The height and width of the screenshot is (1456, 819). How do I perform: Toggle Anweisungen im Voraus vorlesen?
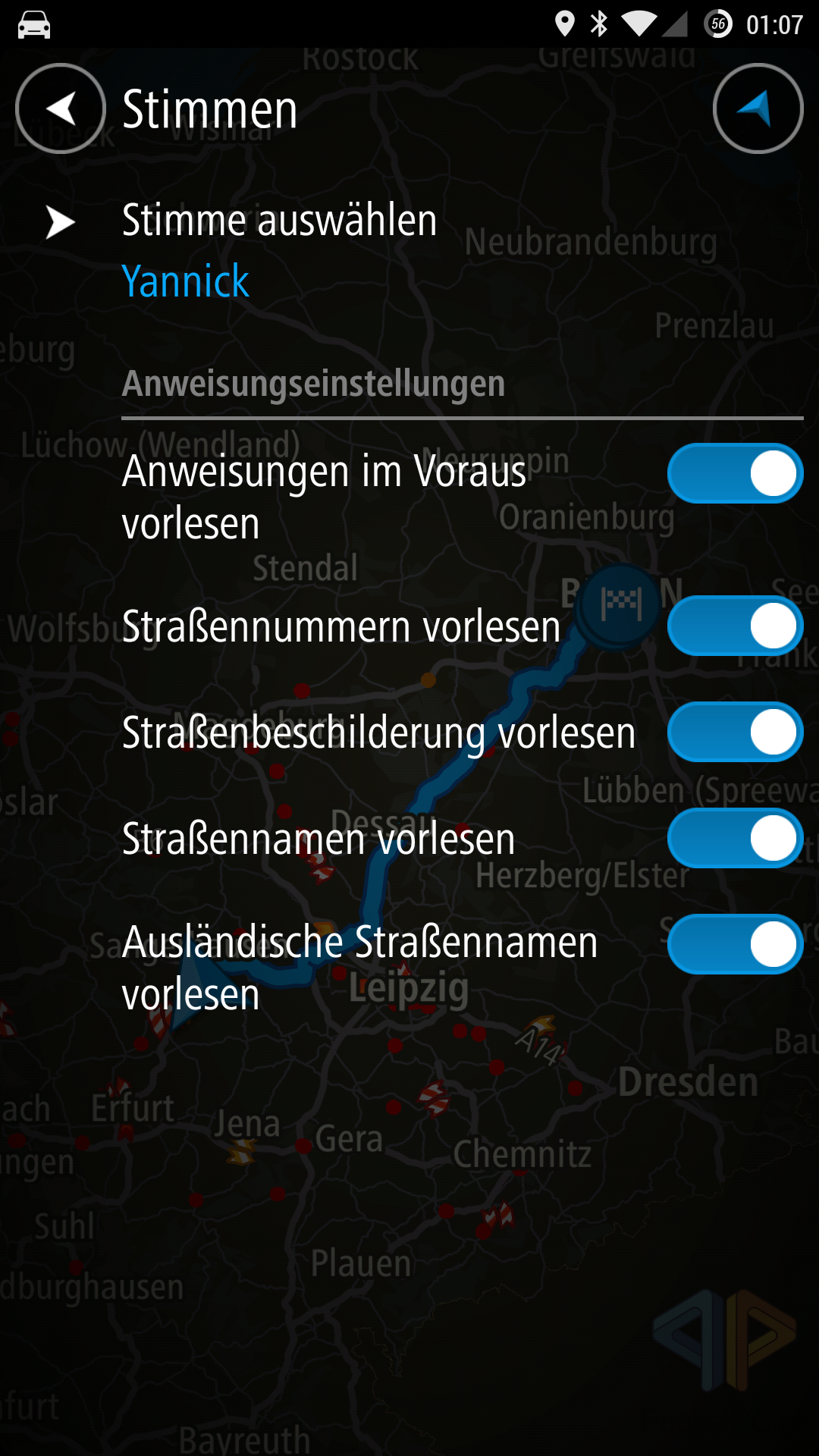pos(735,473)
